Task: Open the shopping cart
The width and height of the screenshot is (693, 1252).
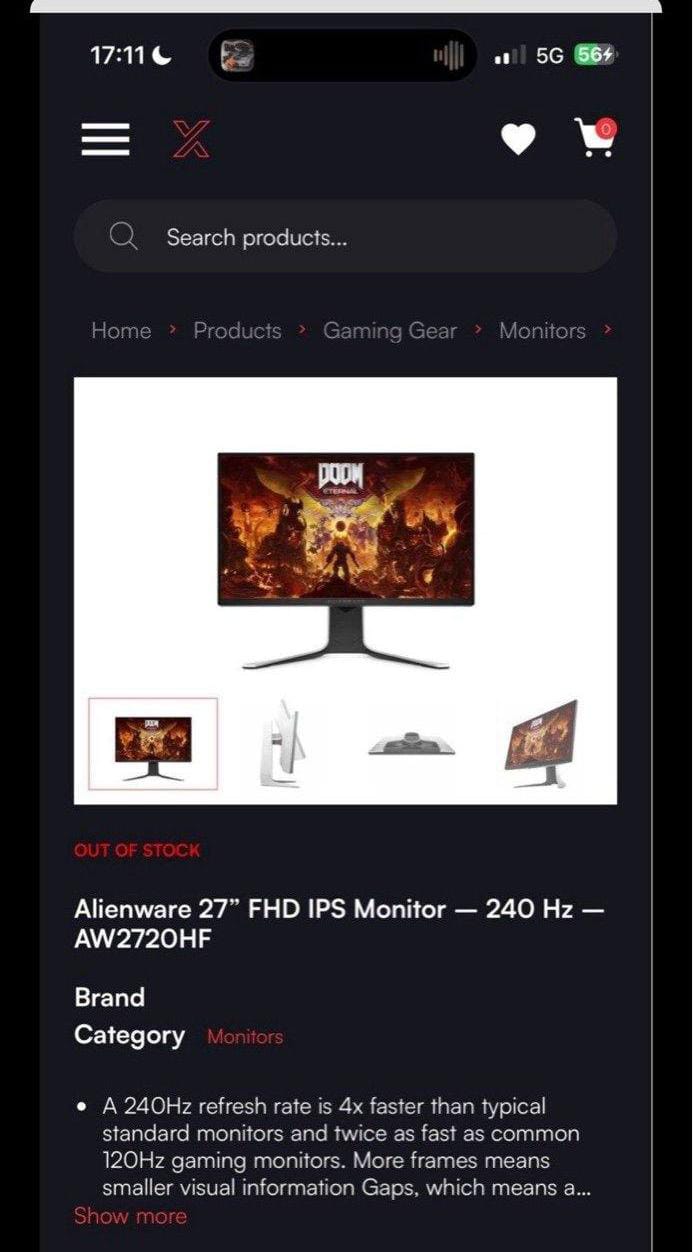Action: pos(596,138)
